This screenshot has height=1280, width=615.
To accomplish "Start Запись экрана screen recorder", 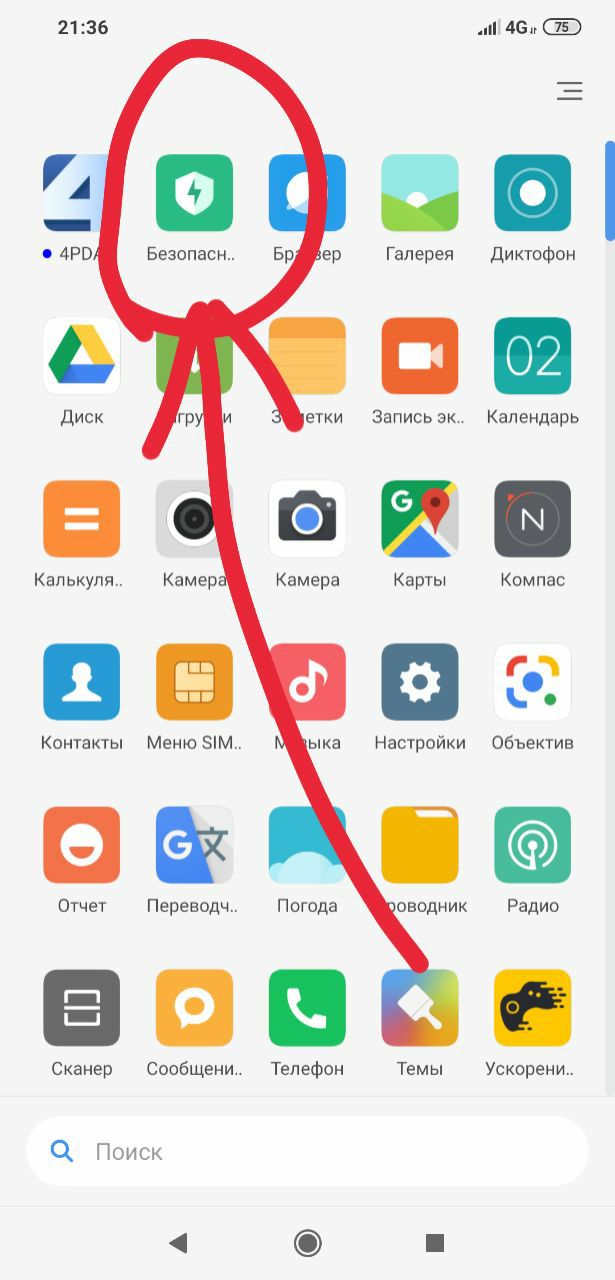I will point(420,356).
